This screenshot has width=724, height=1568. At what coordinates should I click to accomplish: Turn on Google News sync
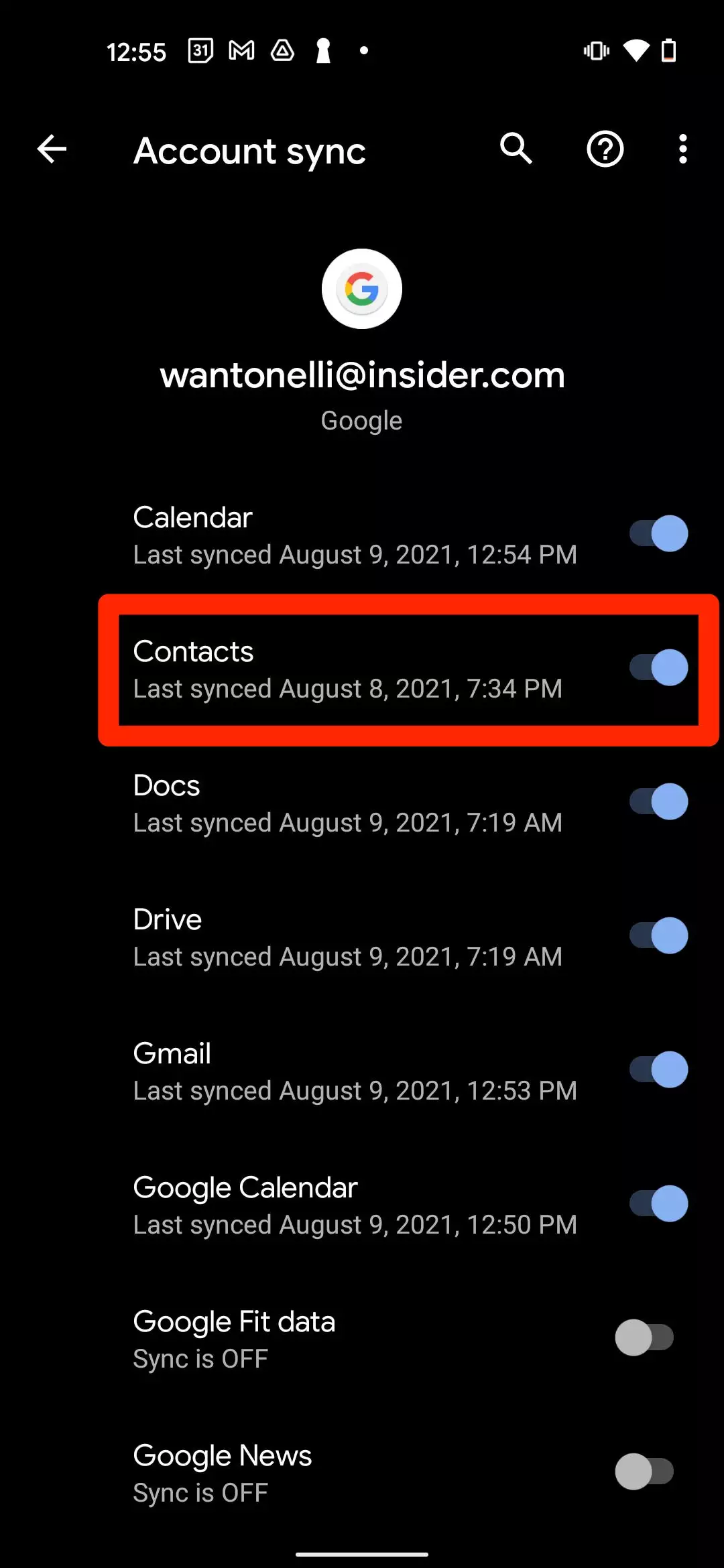tap(644, 1472)
